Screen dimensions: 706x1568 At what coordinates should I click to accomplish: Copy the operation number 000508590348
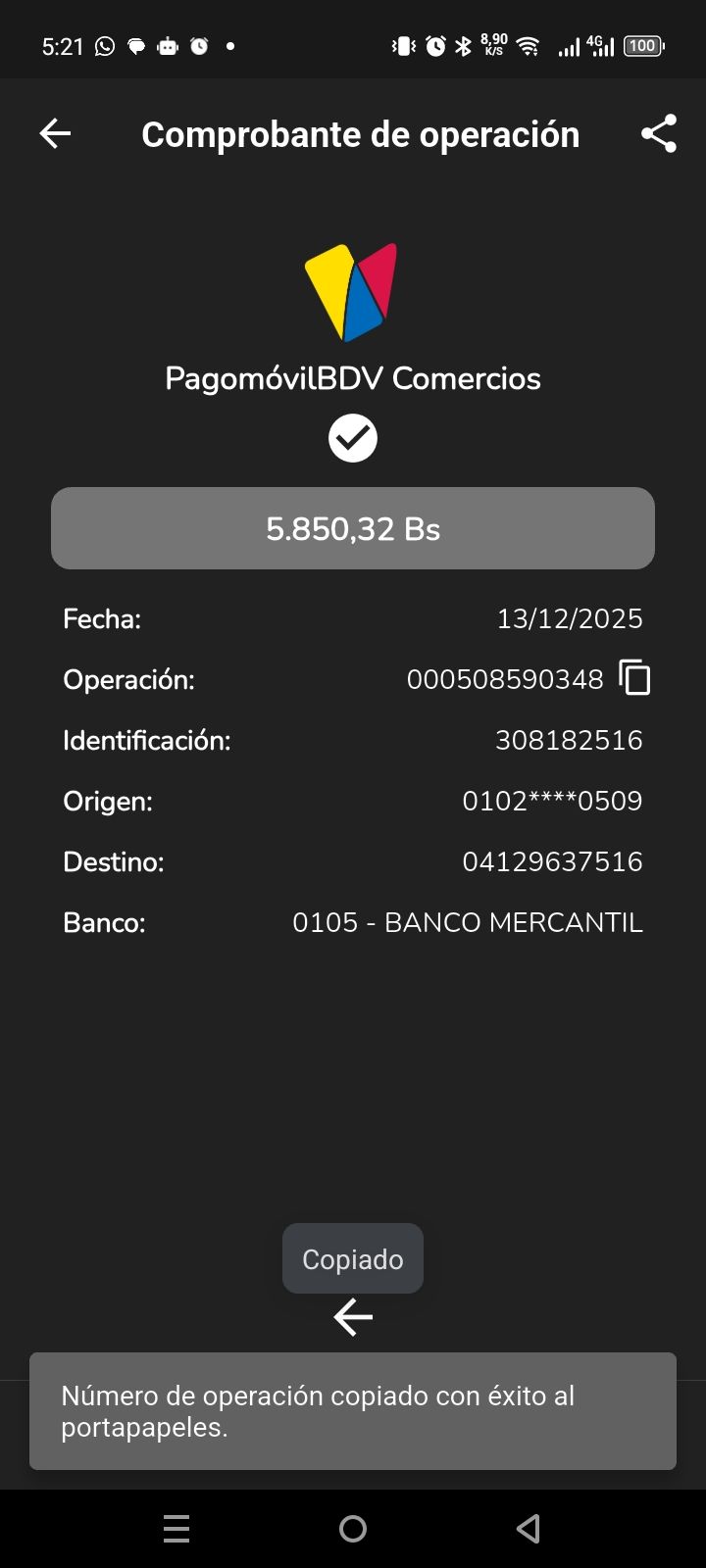pos(634,678)
